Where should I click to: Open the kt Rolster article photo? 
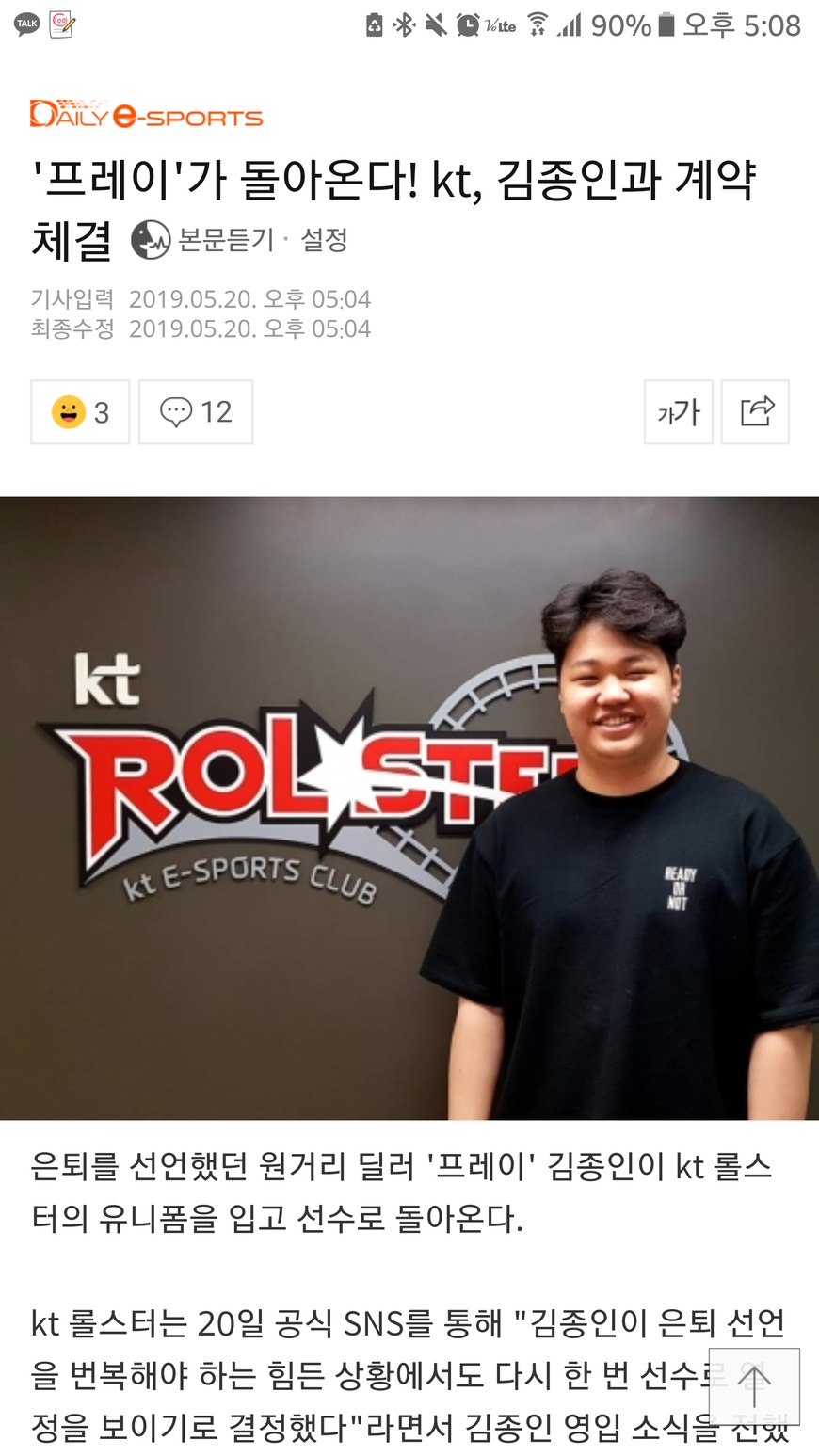[x=409, y=808]
